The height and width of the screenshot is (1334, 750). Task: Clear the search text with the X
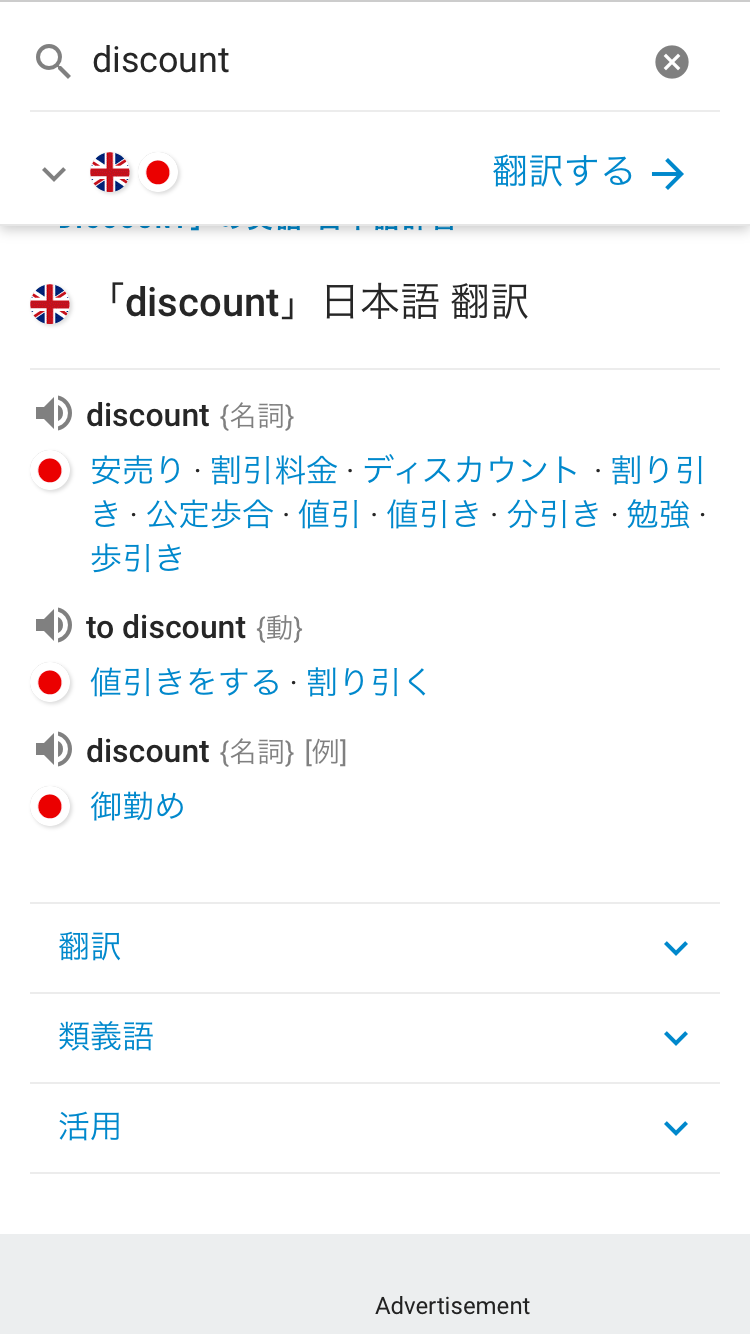pyautogui.click(x=672, y=62)
